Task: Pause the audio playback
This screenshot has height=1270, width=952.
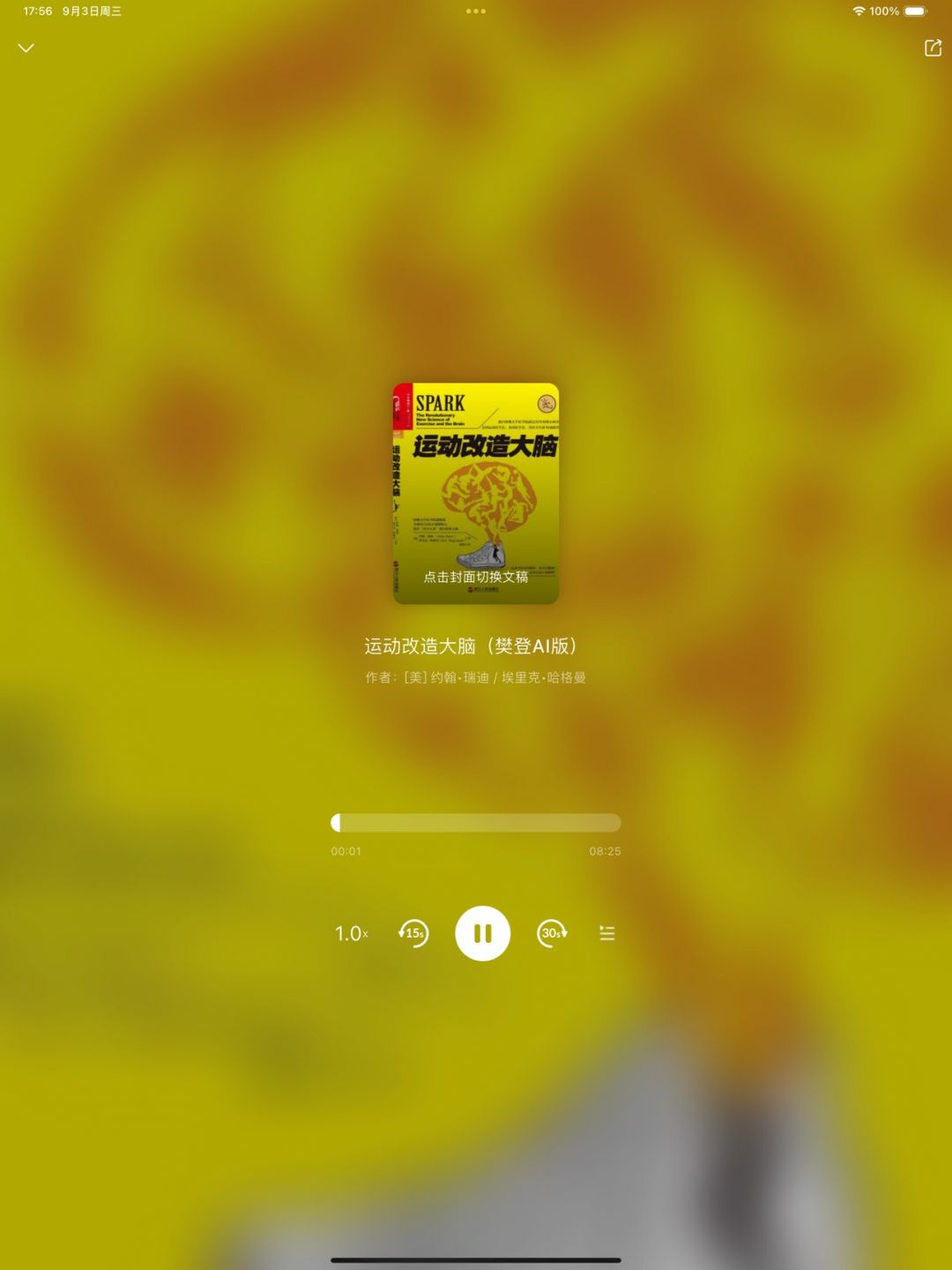Action: (x=482, y=933)
